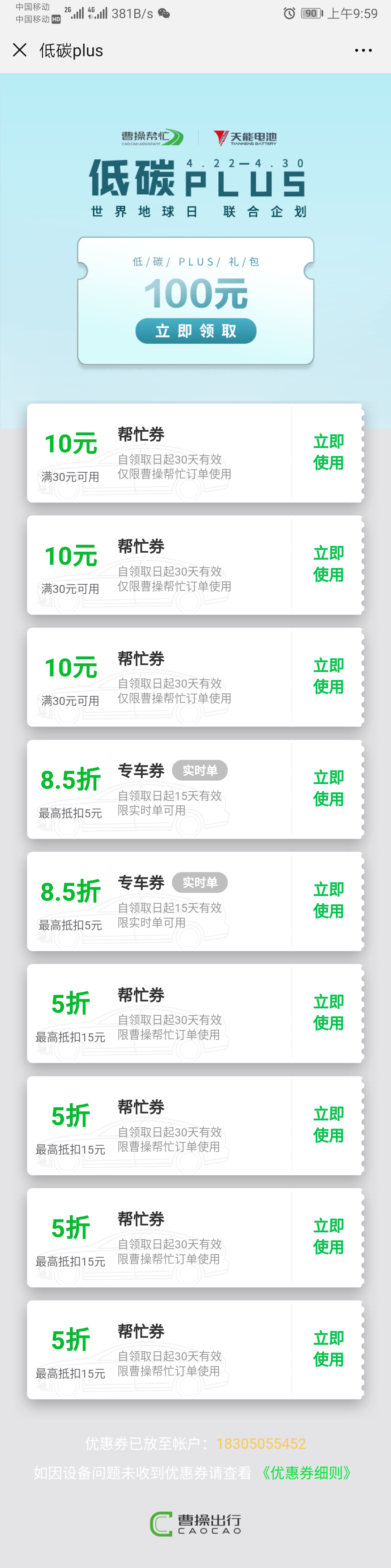Close the 低碳plus page

point(20,50)
